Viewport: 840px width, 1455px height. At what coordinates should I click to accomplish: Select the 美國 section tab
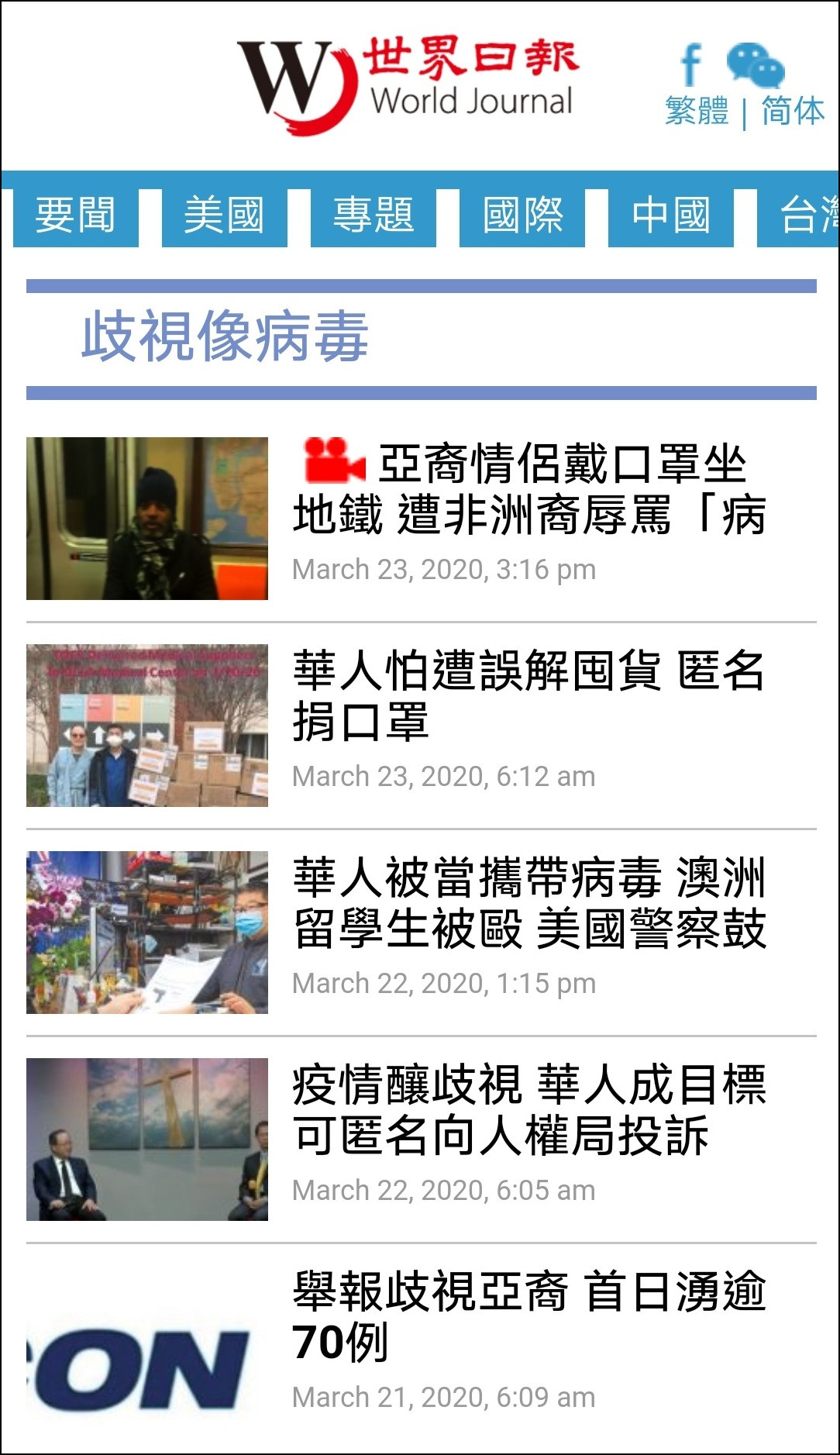coord(225,215)
